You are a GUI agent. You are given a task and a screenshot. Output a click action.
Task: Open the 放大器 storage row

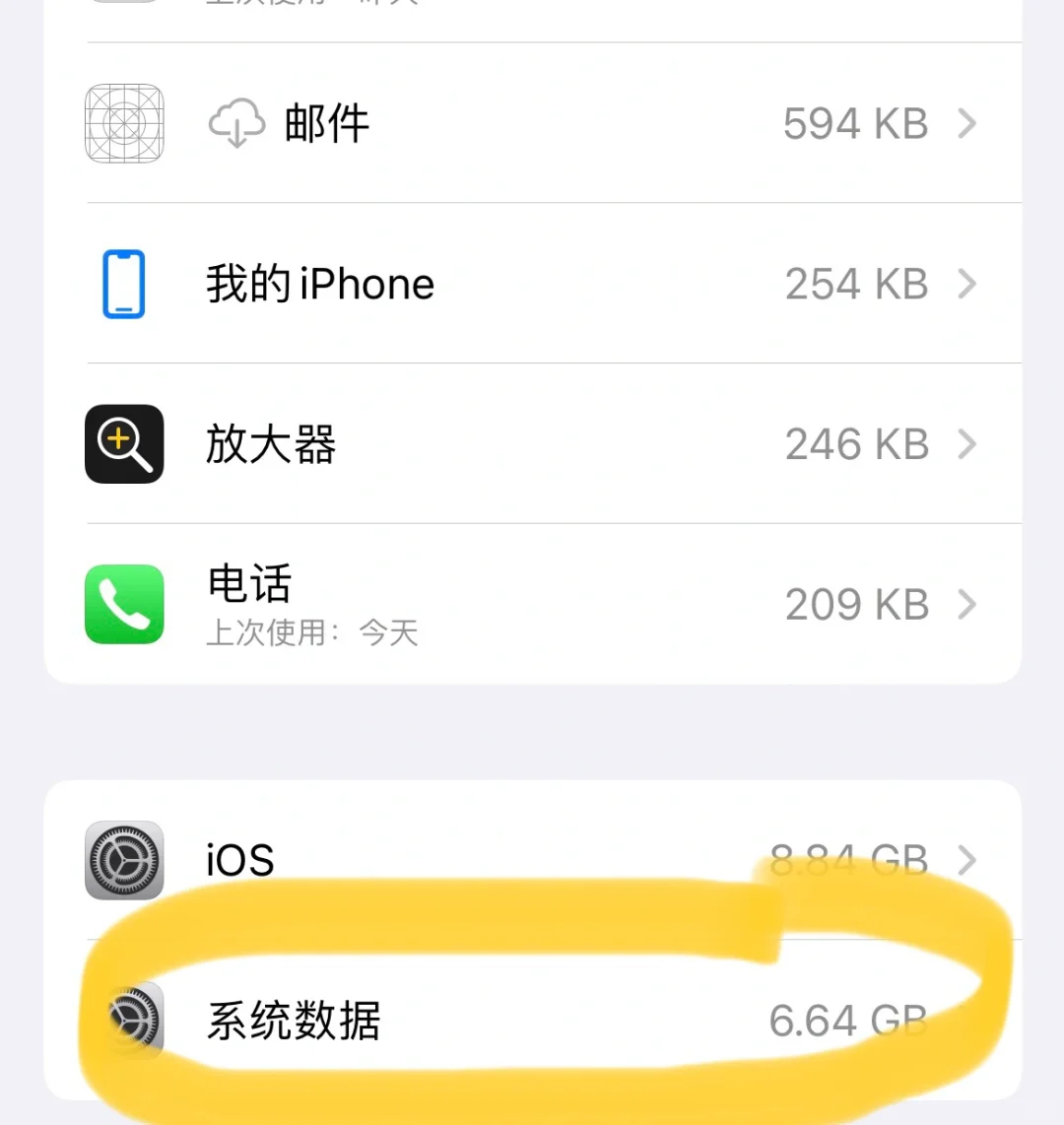click(532, 444)
